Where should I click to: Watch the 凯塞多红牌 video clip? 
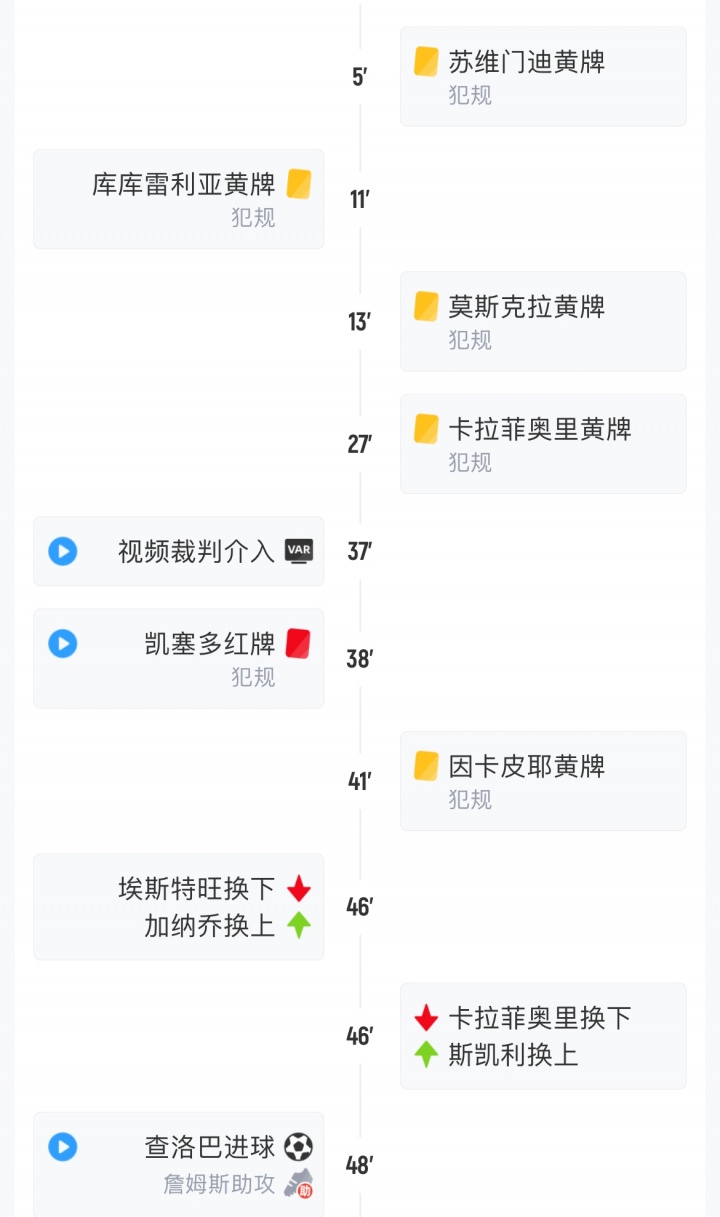(x=63, y=643)
